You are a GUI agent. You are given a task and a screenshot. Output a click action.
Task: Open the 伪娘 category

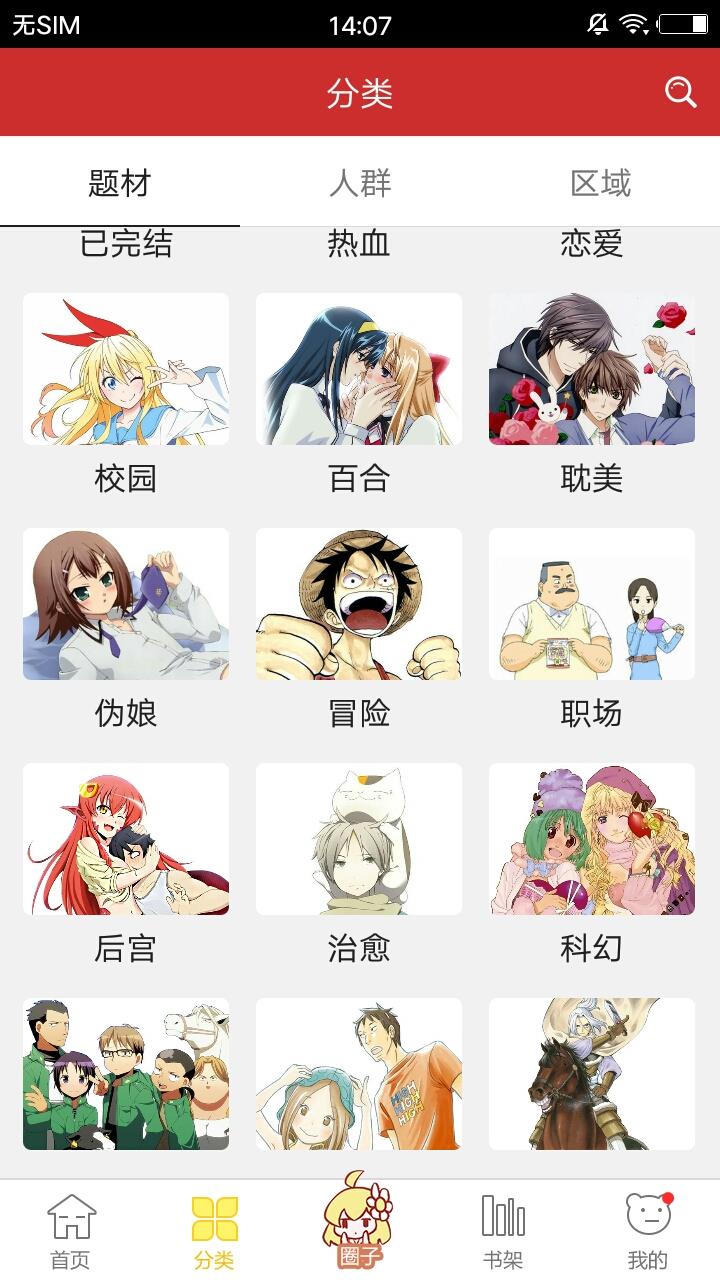click(x=126, y=604)
